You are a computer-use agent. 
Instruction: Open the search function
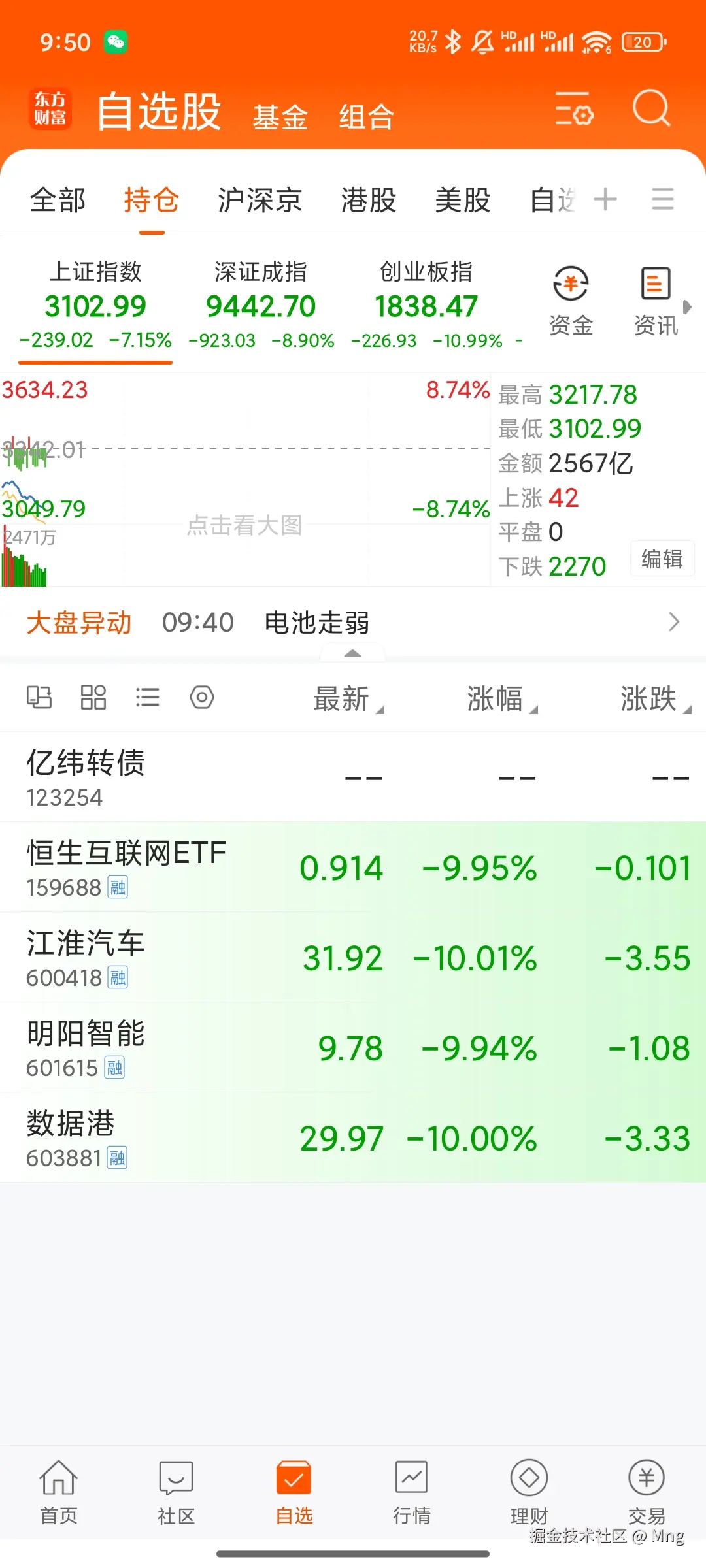[651, 111]
